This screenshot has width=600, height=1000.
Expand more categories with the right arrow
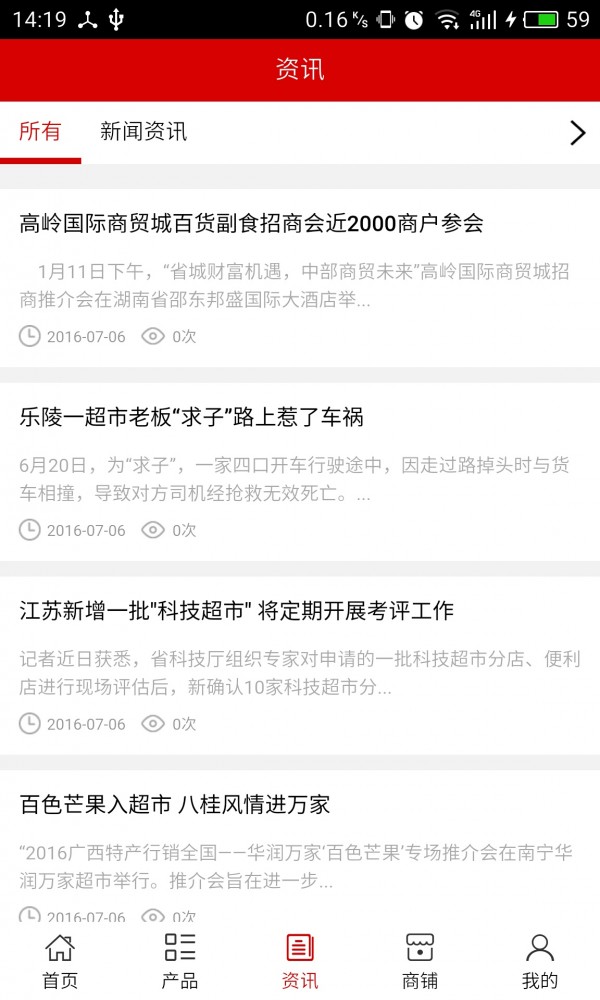(x=577, y=133)
